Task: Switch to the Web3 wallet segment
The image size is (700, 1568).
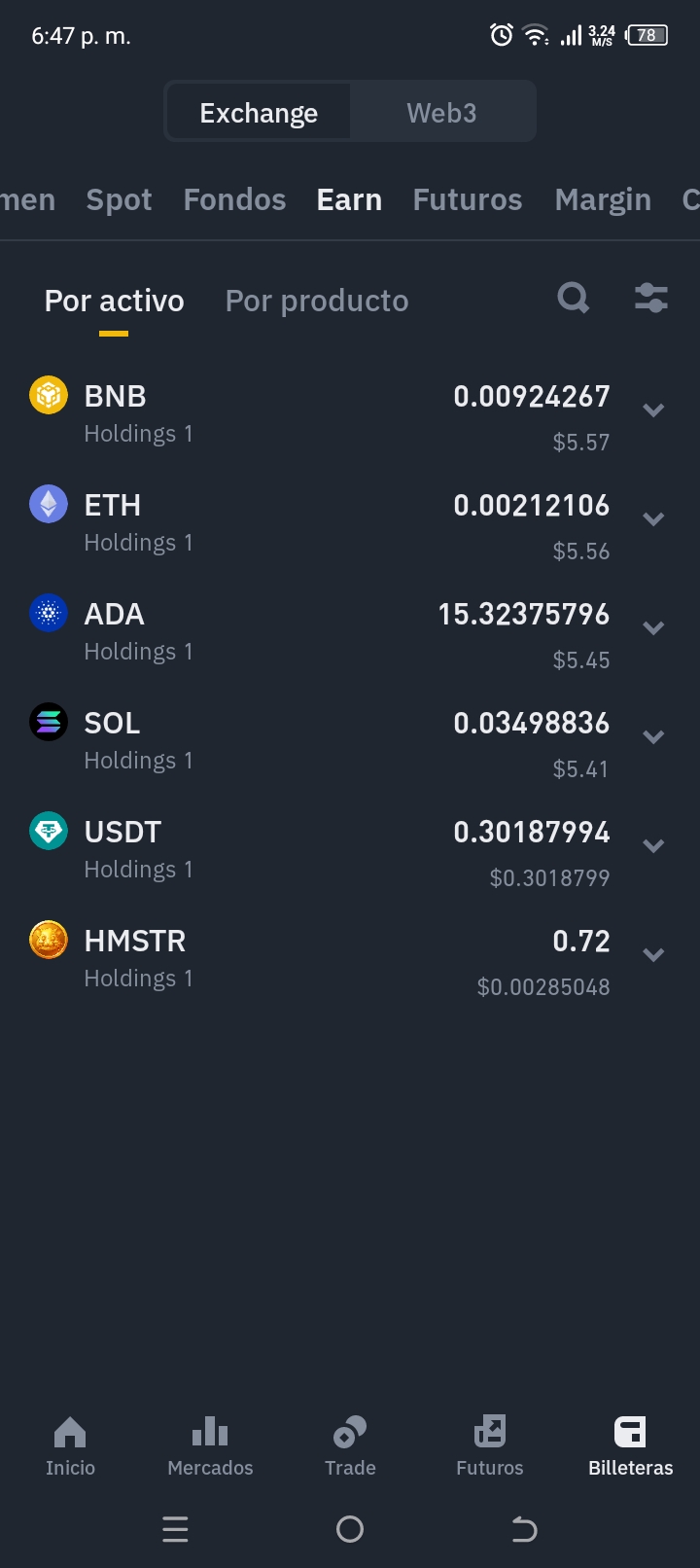Action: click(441, 113)
